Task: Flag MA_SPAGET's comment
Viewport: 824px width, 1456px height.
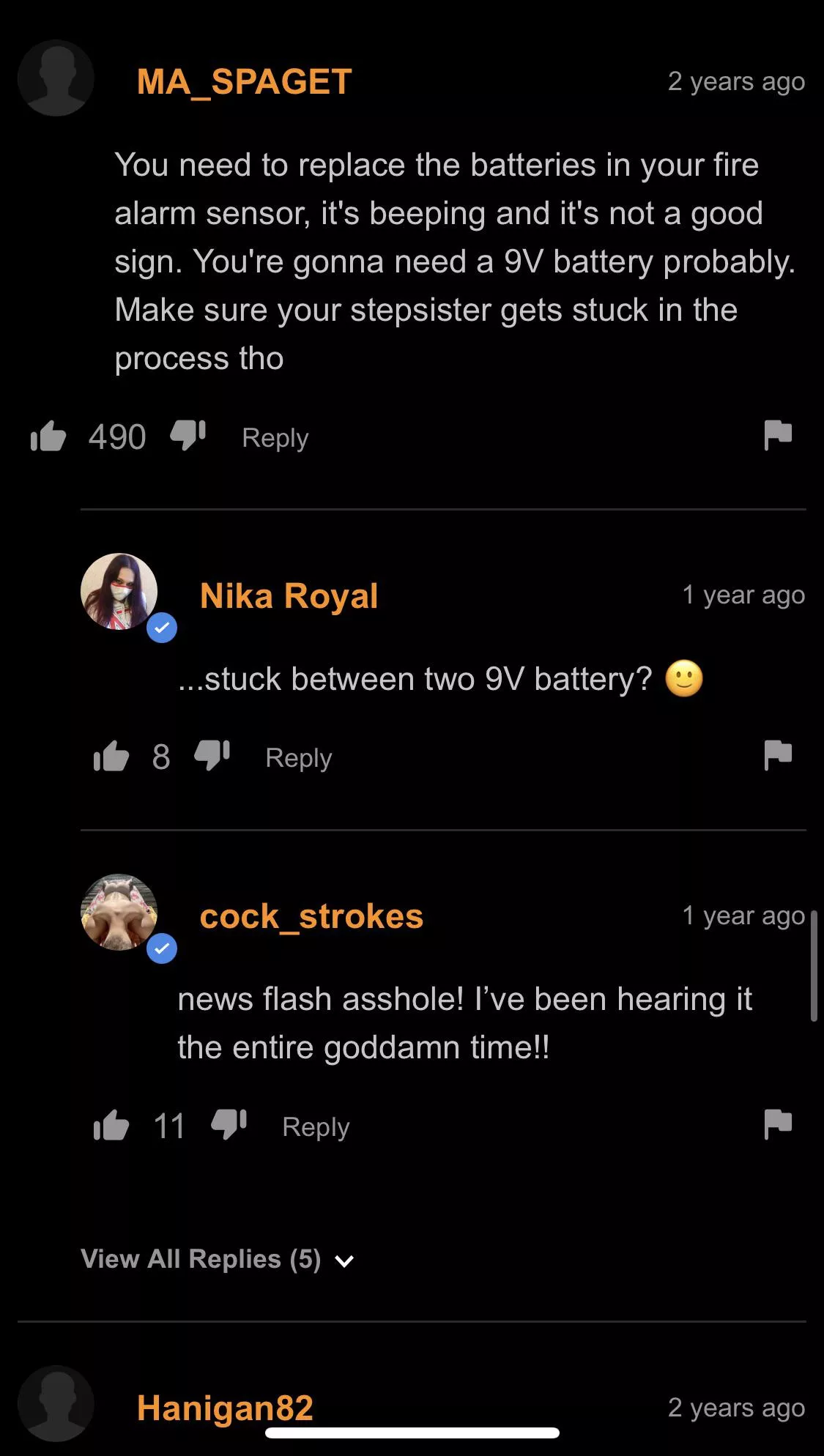Action: coord(777,435)
